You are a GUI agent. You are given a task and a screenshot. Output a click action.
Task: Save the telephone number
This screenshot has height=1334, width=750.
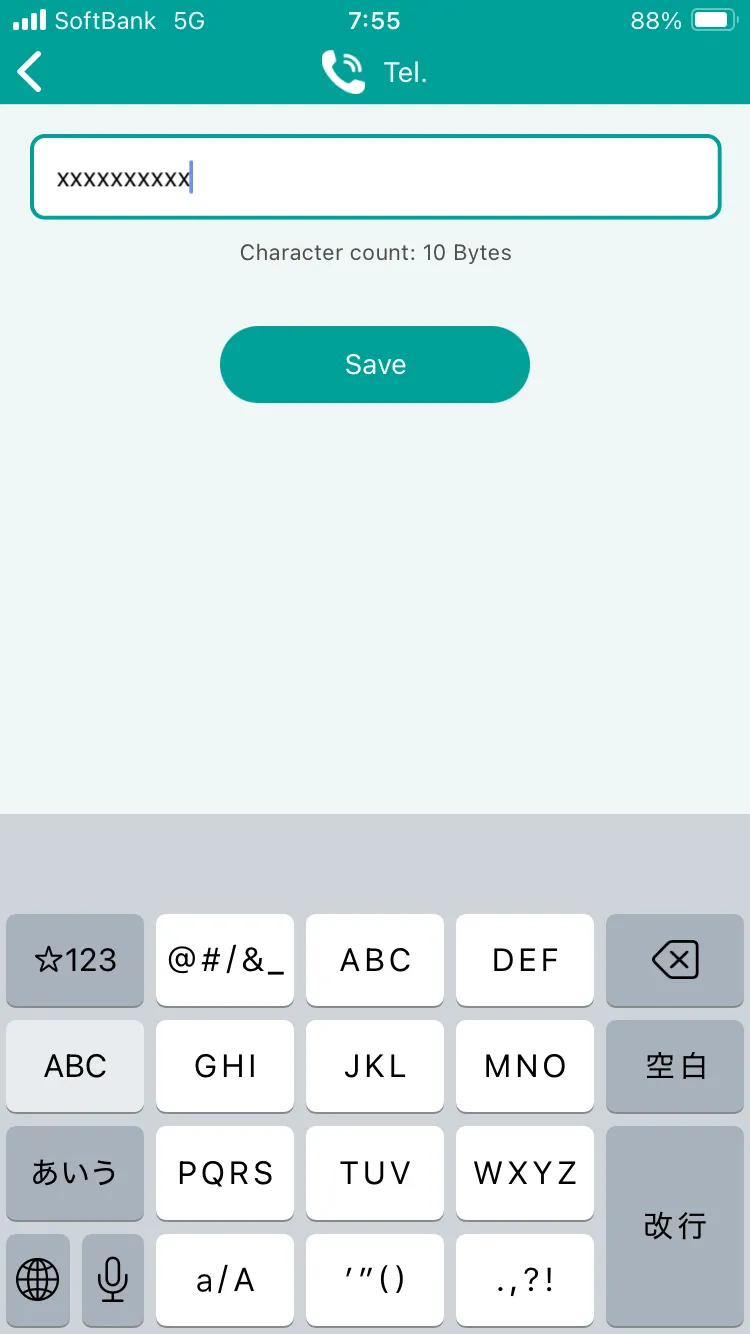(x=375, y=365)
